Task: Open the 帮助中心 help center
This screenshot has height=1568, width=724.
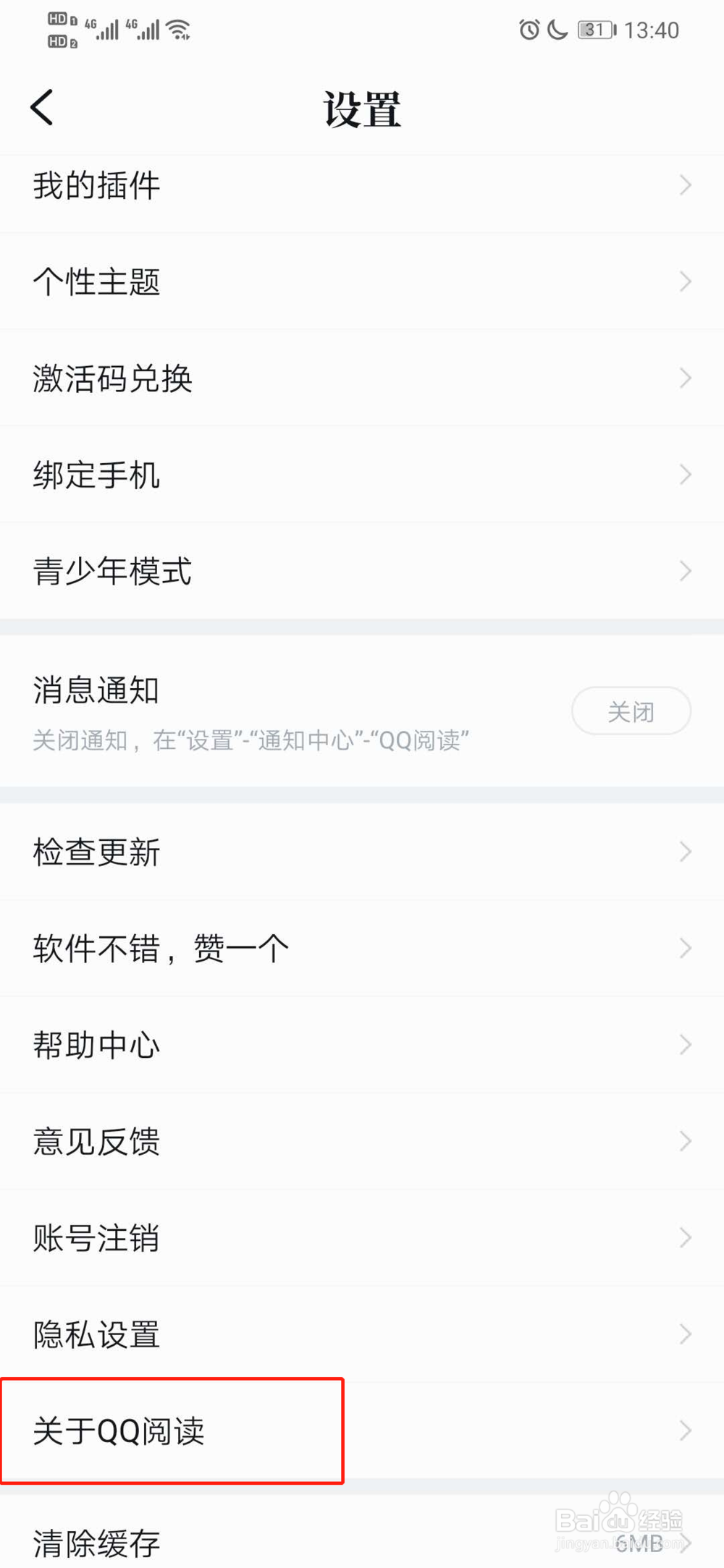Action: pos(96,1045)
